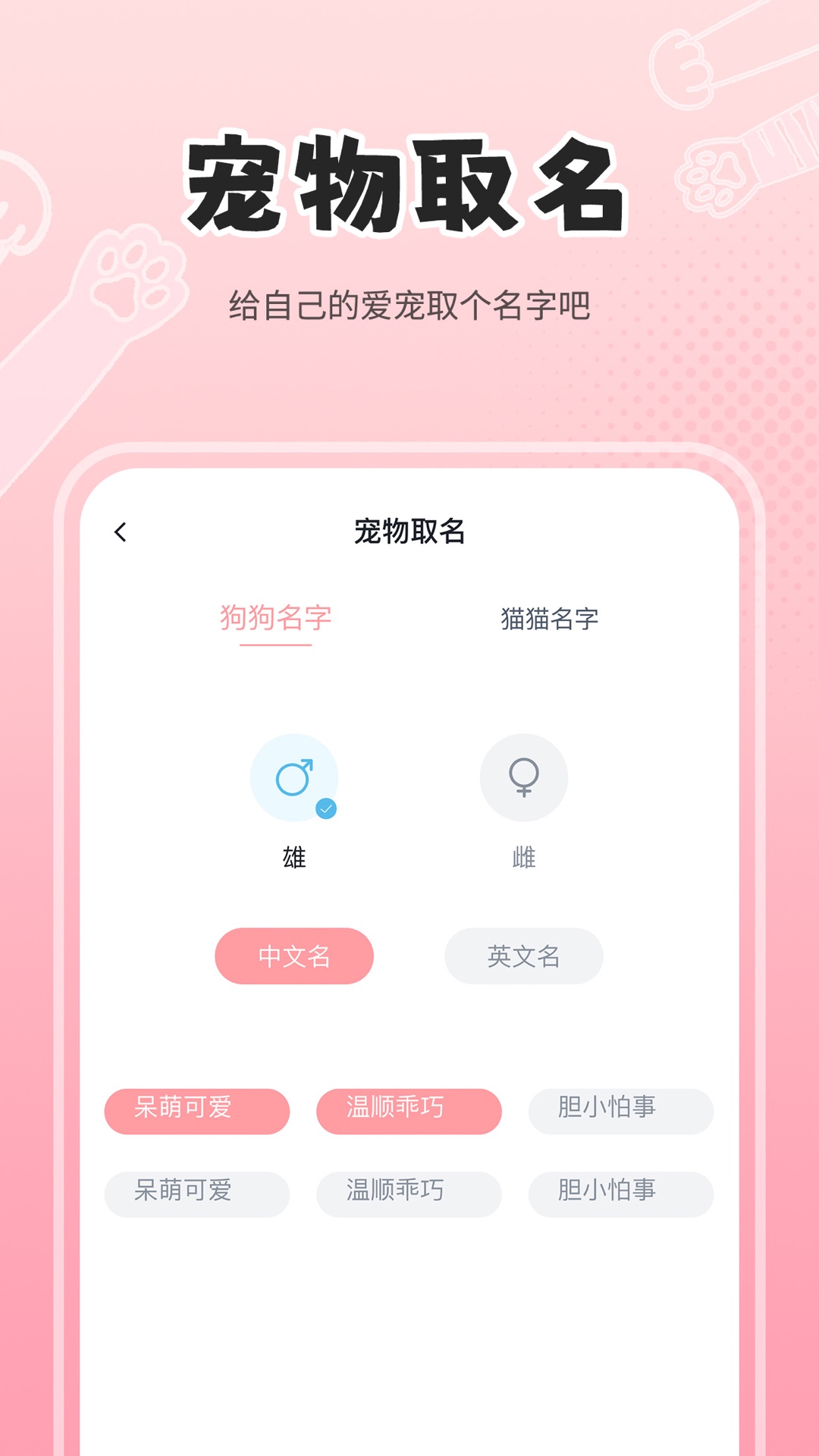The image size is (819, 1456).
Task: Select 呆萌可爱 in the second trait row
Action: point(197,1191)
